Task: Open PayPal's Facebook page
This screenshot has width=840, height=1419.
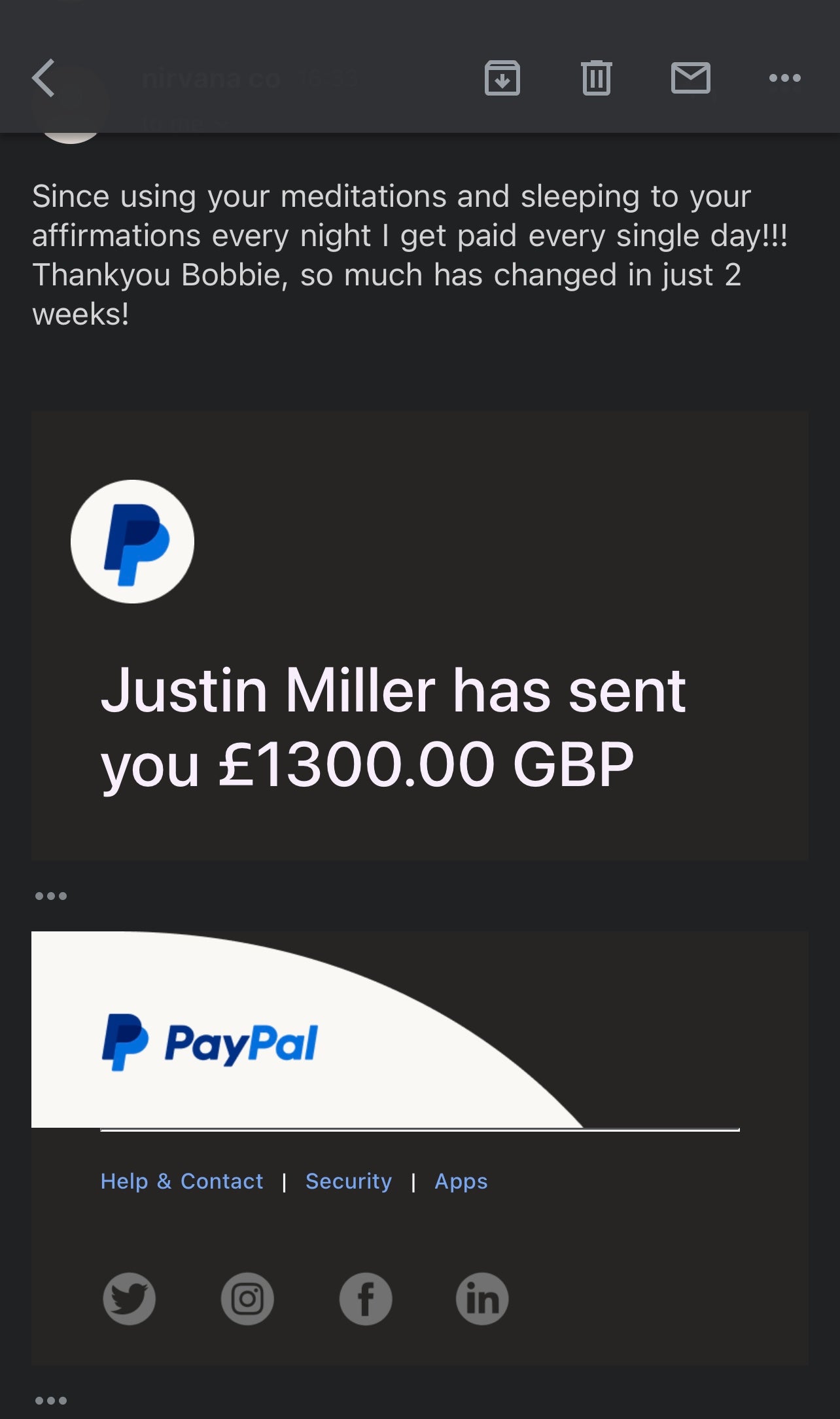Action: (365, 1299)
